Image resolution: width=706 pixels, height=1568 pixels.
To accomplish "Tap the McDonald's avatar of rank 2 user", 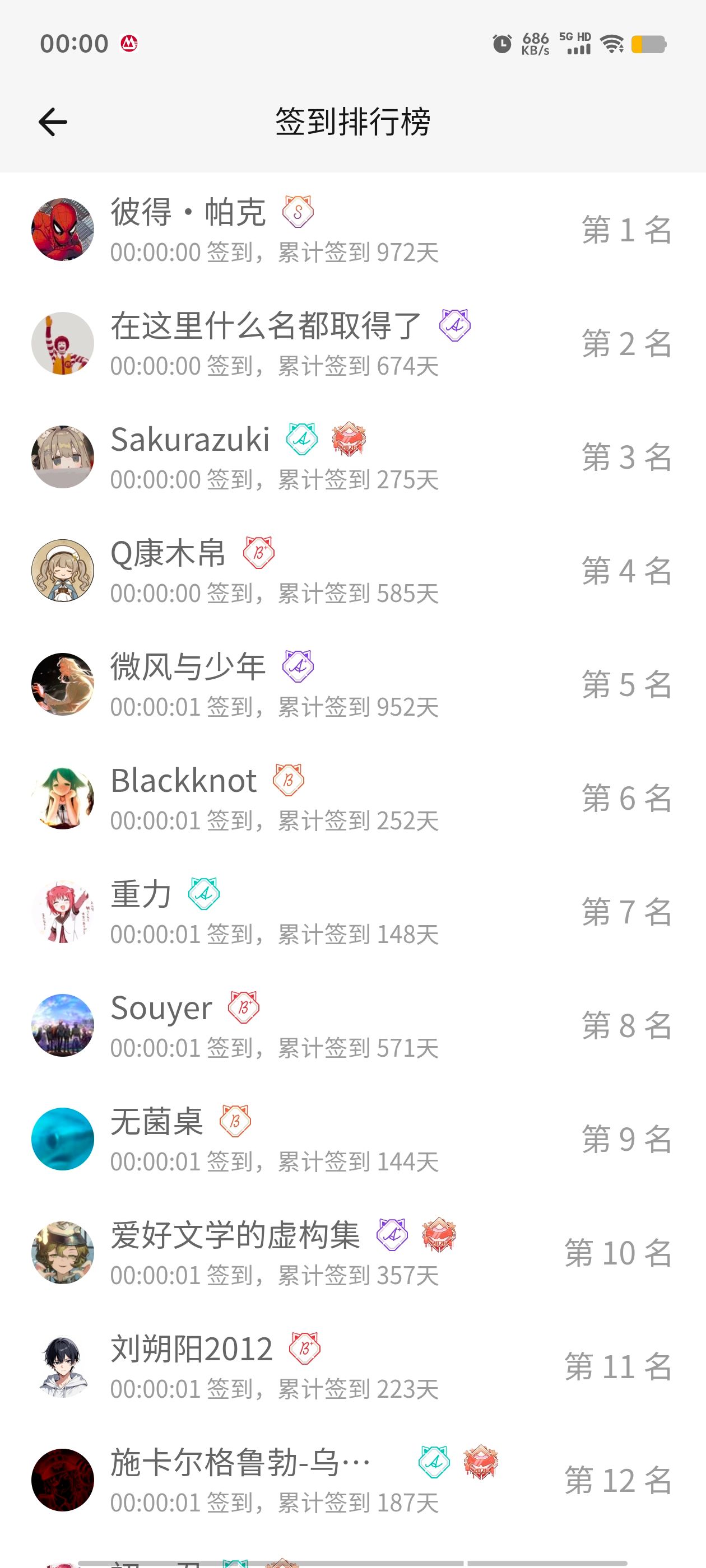I will tap(63, 342).
